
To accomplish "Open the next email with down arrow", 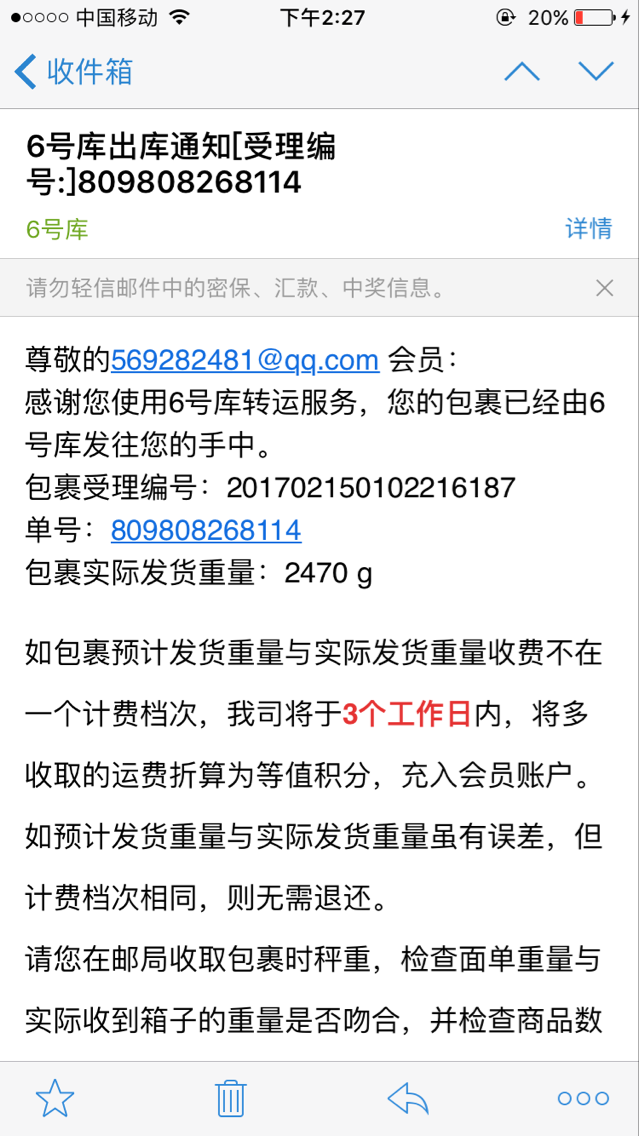I will (x=596, y=71).
